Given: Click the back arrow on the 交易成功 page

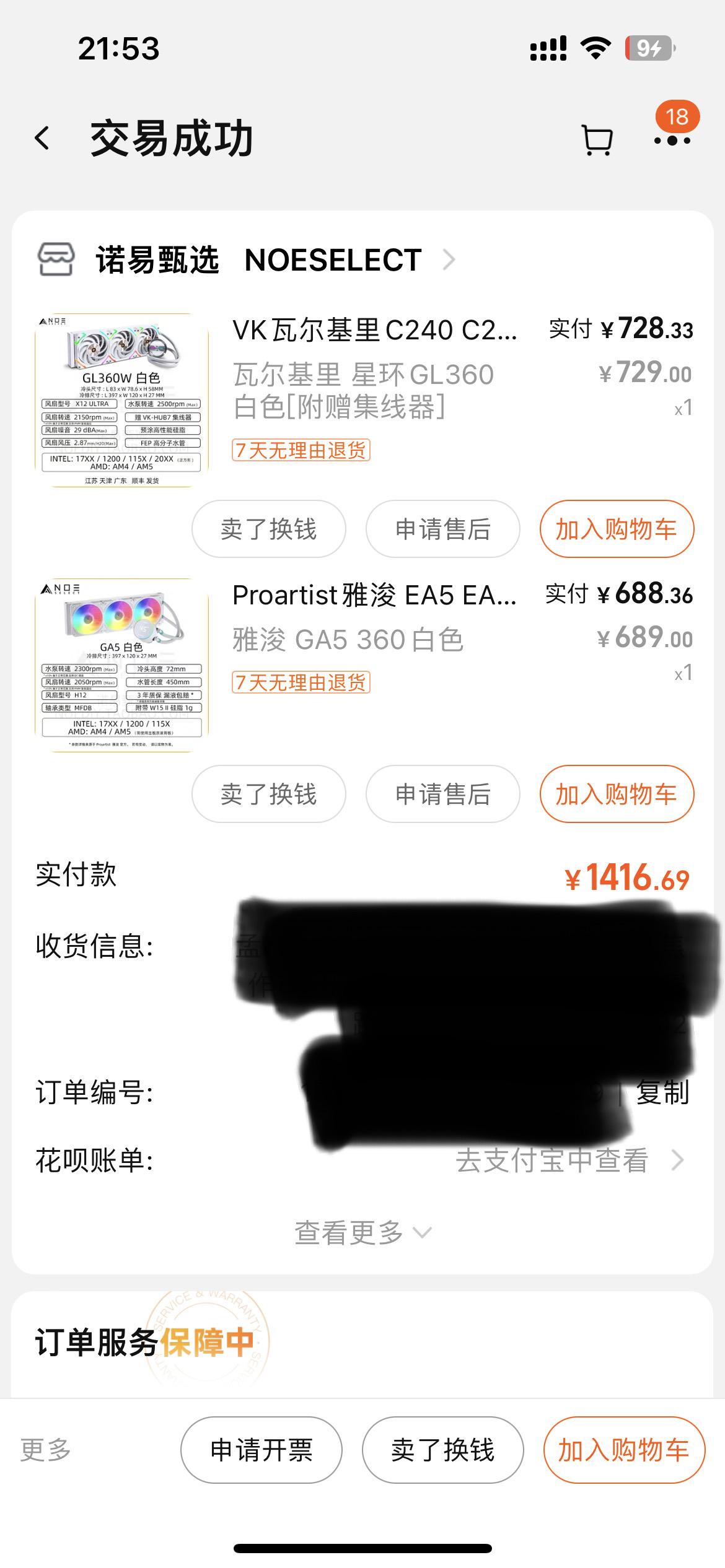Looking at the screenshot, I should (x=42, y=139).
